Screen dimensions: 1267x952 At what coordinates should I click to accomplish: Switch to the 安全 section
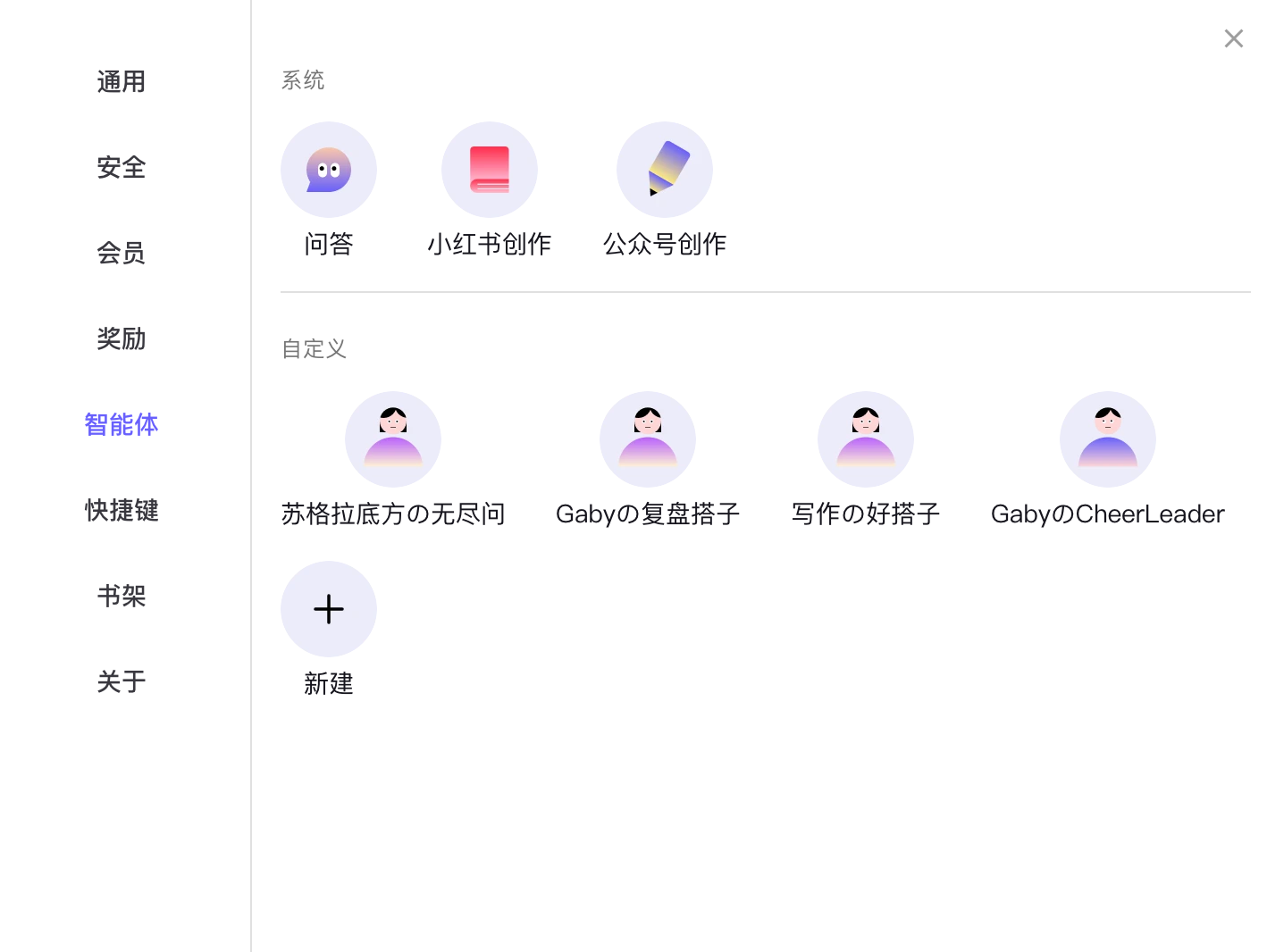tap(122, 167)
